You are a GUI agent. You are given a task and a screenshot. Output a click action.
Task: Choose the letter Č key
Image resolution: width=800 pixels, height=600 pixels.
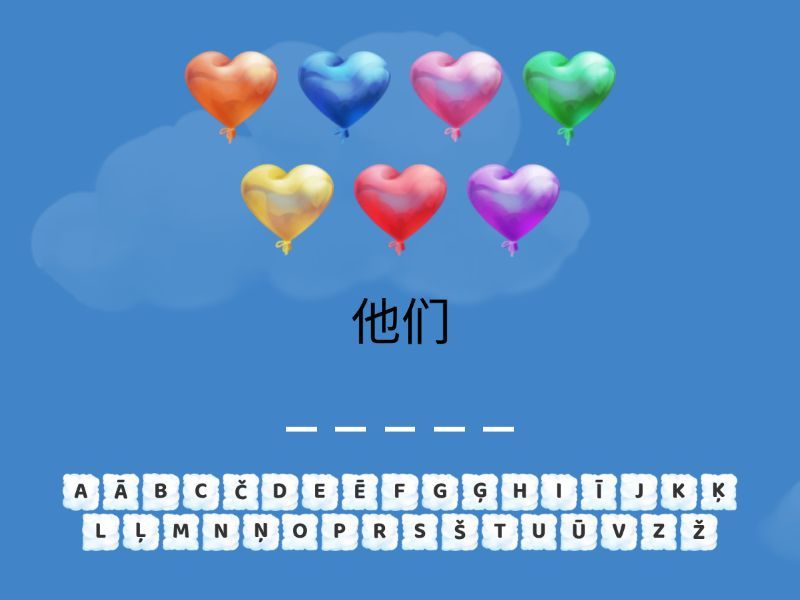241,491
